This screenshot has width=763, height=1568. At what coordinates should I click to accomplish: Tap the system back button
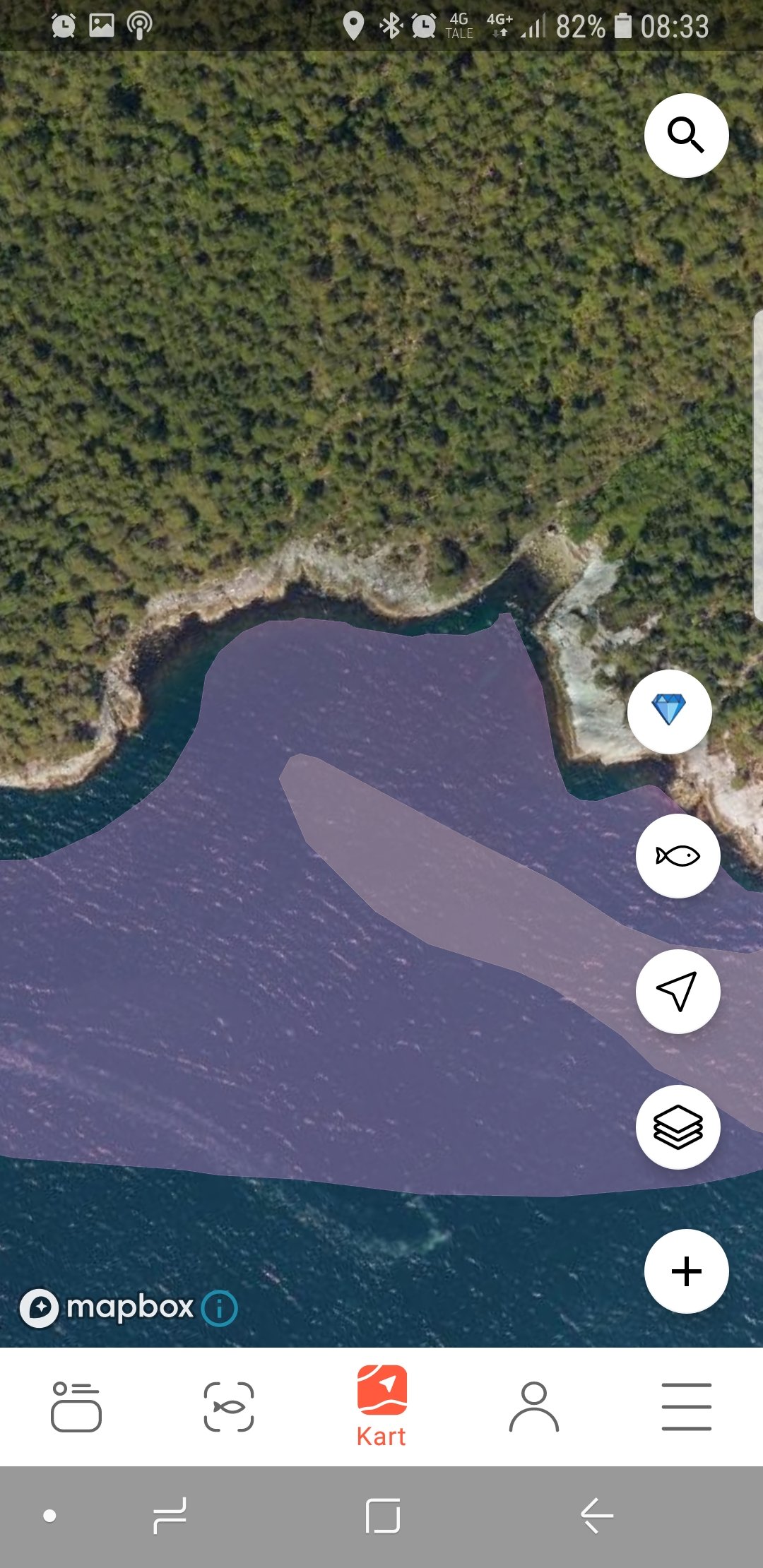[x=597, y=1516]
